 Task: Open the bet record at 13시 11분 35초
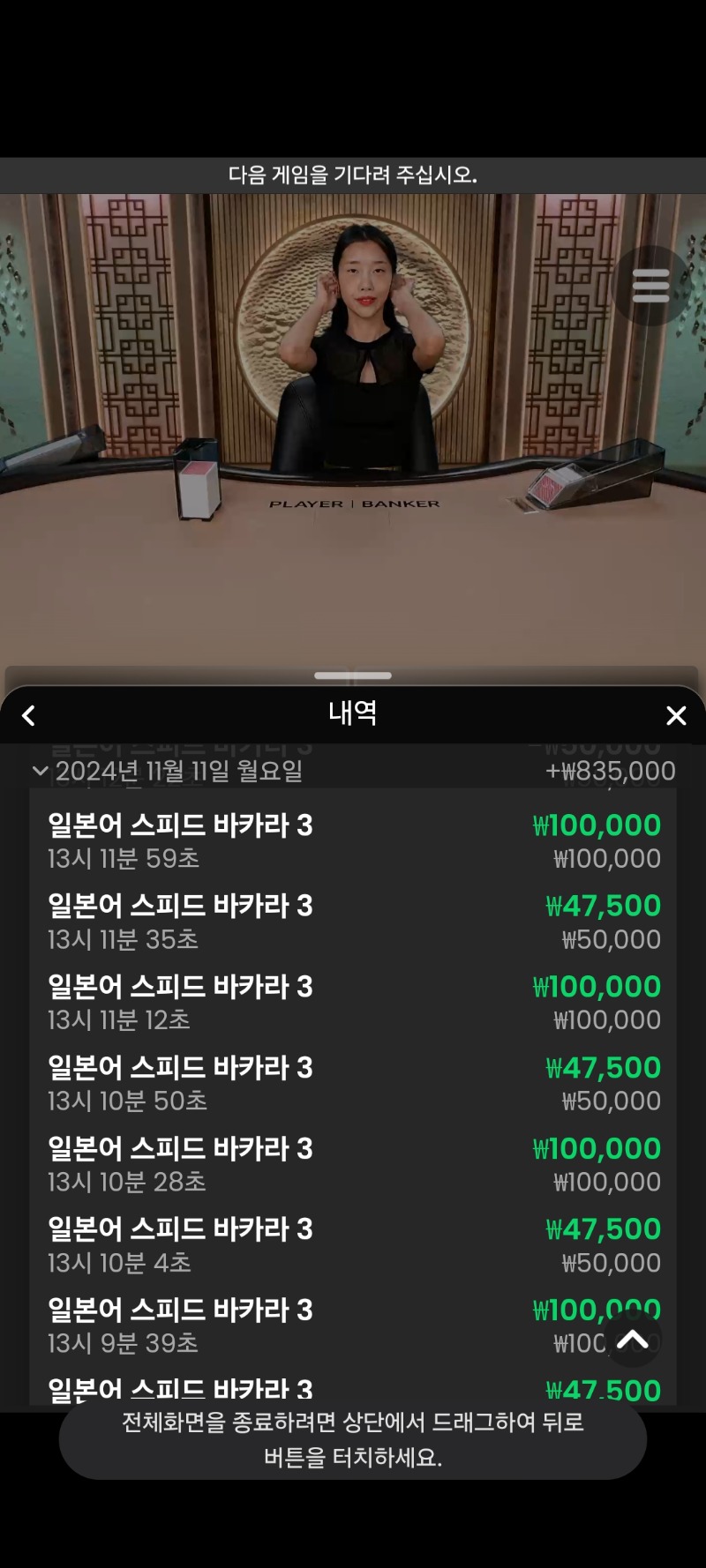pyautogui.click(x=353, y=922)
